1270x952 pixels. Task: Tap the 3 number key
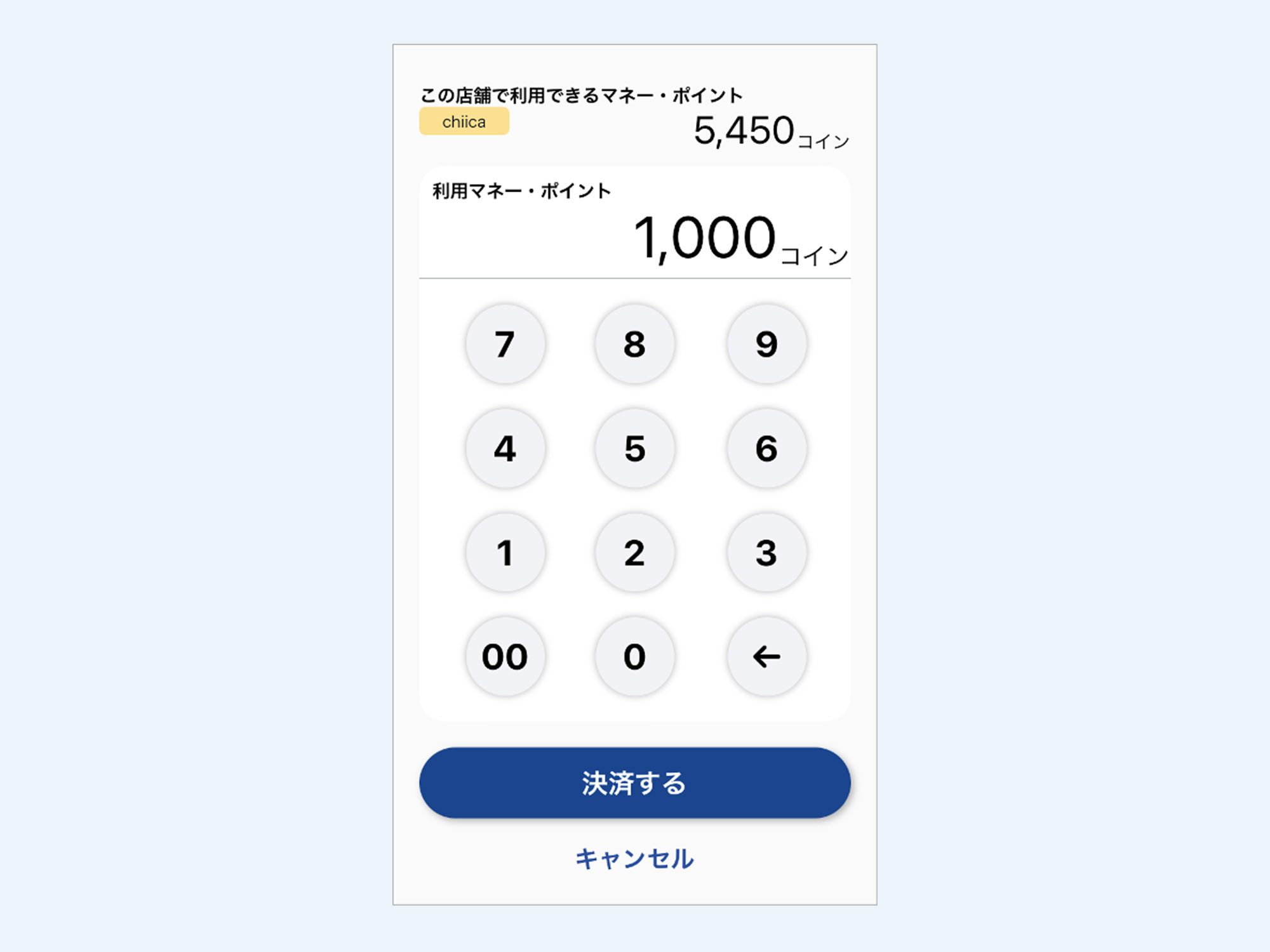(x=766, y=552)
